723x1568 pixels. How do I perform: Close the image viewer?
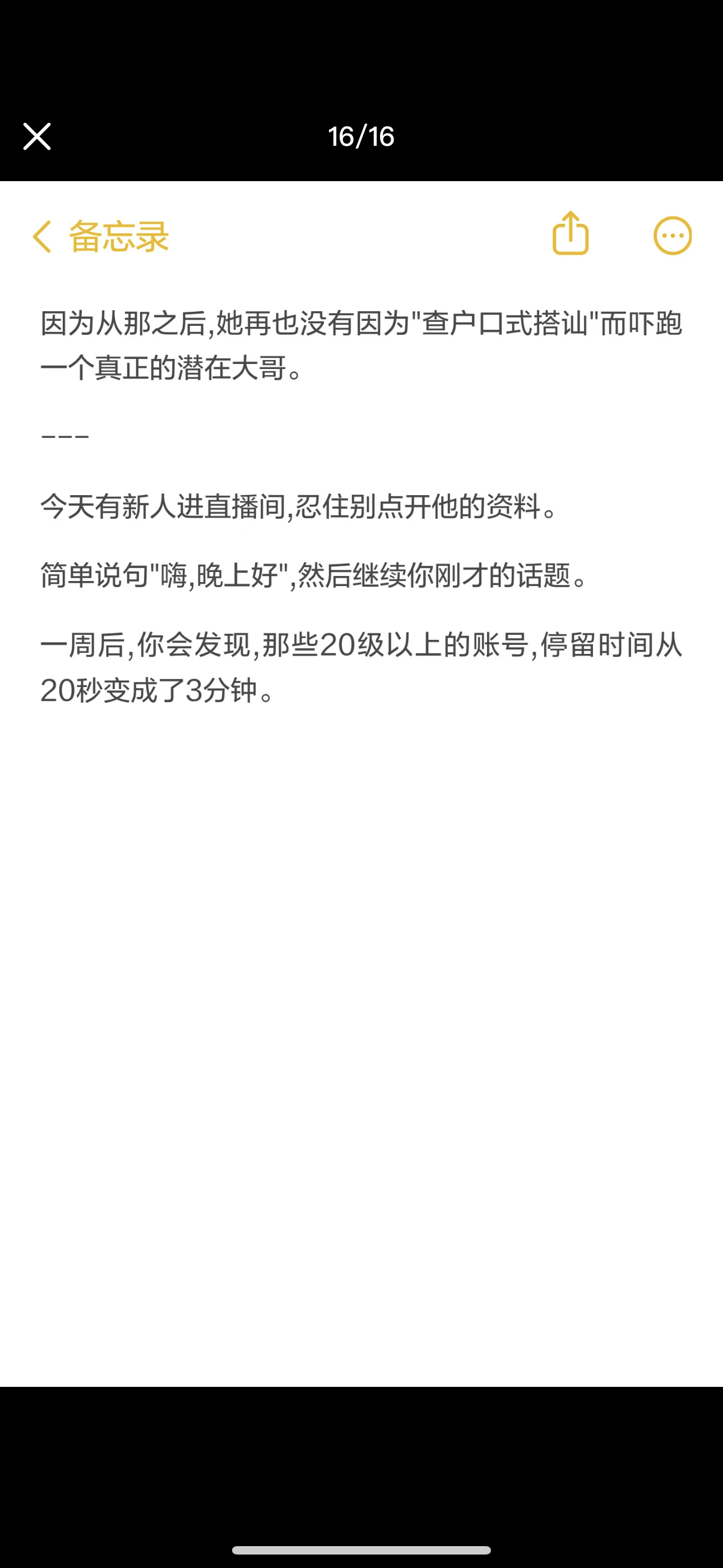click(x=36, y=136)
